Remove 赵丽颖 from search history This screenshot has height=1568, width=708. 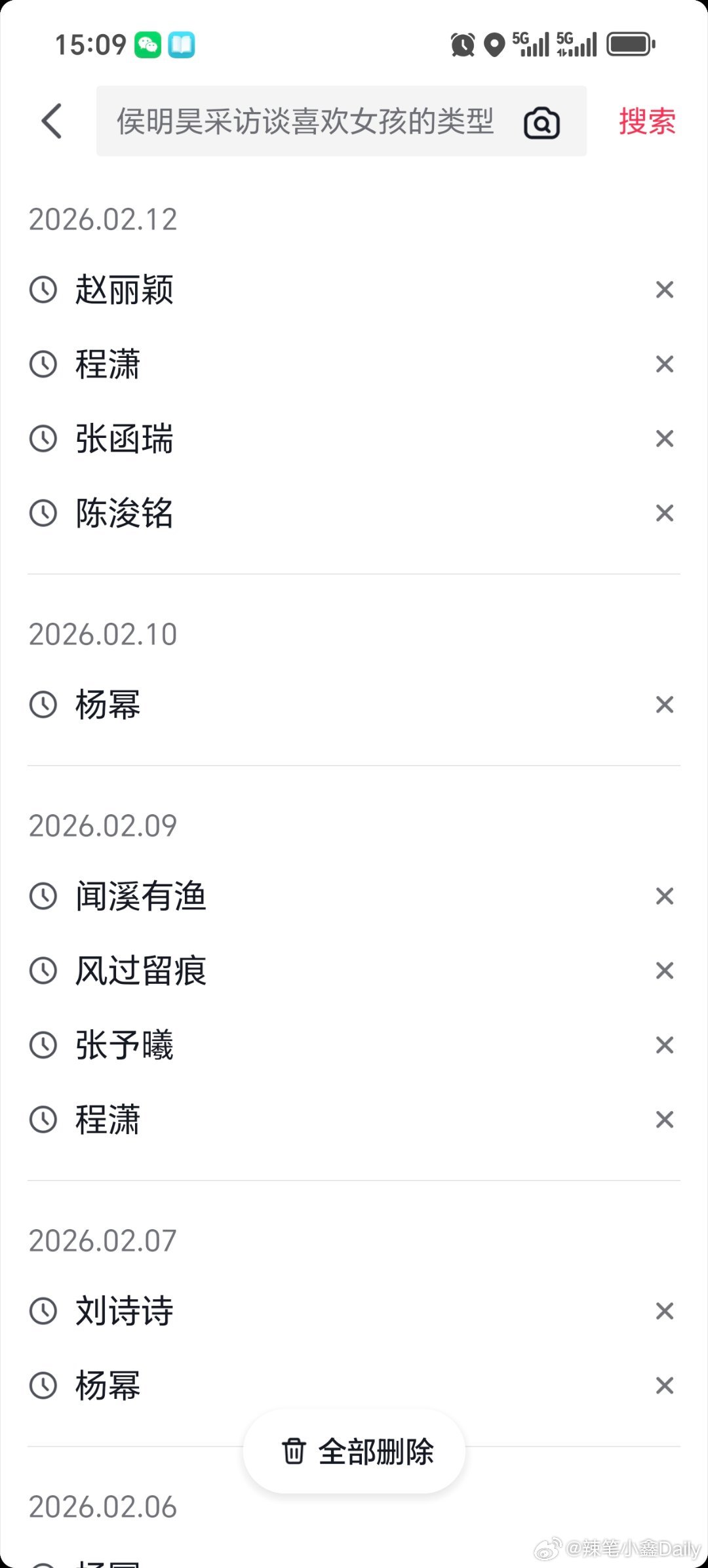point(665,290)
